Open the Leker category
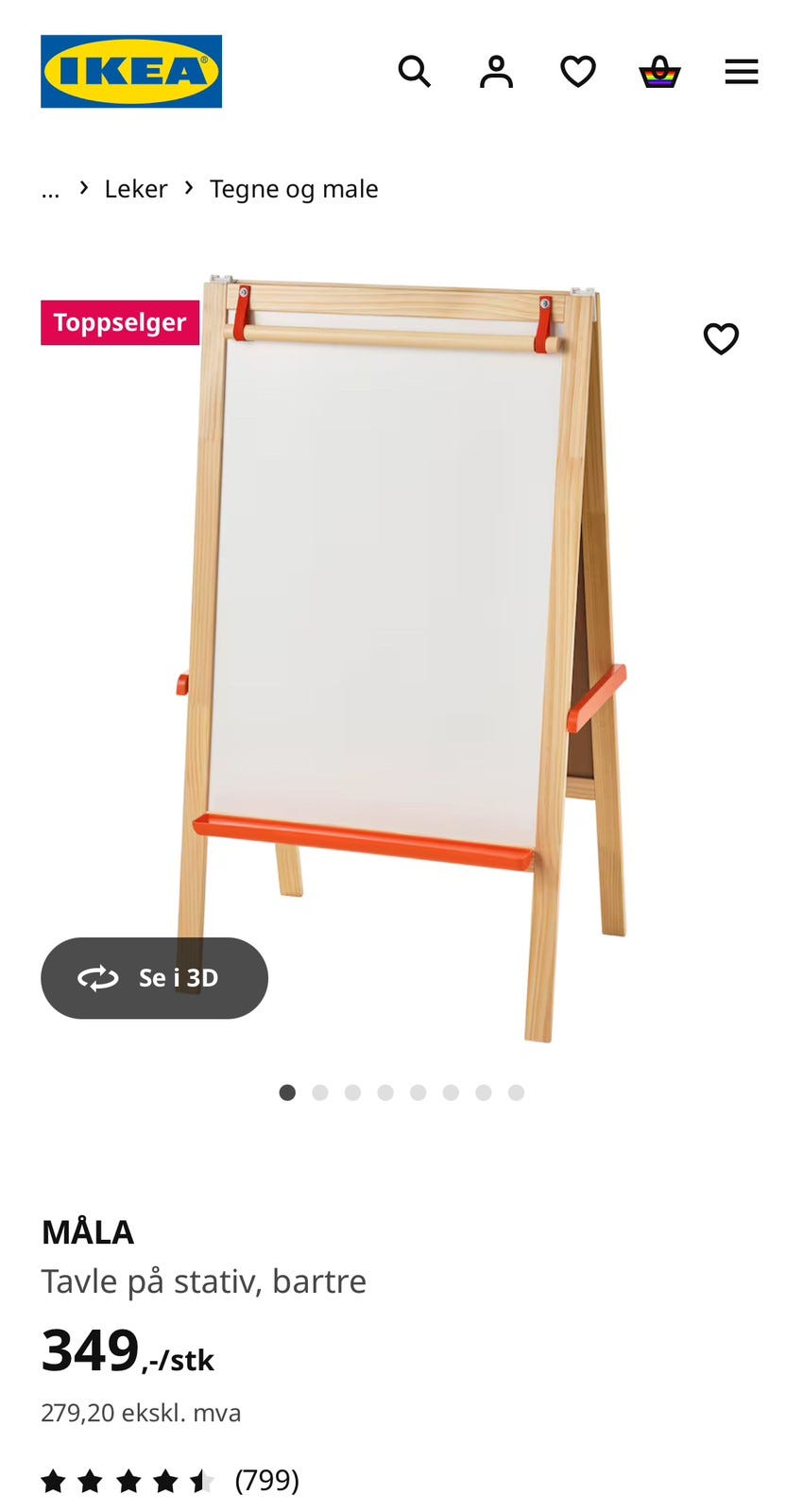 pyautogui.click(x=136, y=188)
